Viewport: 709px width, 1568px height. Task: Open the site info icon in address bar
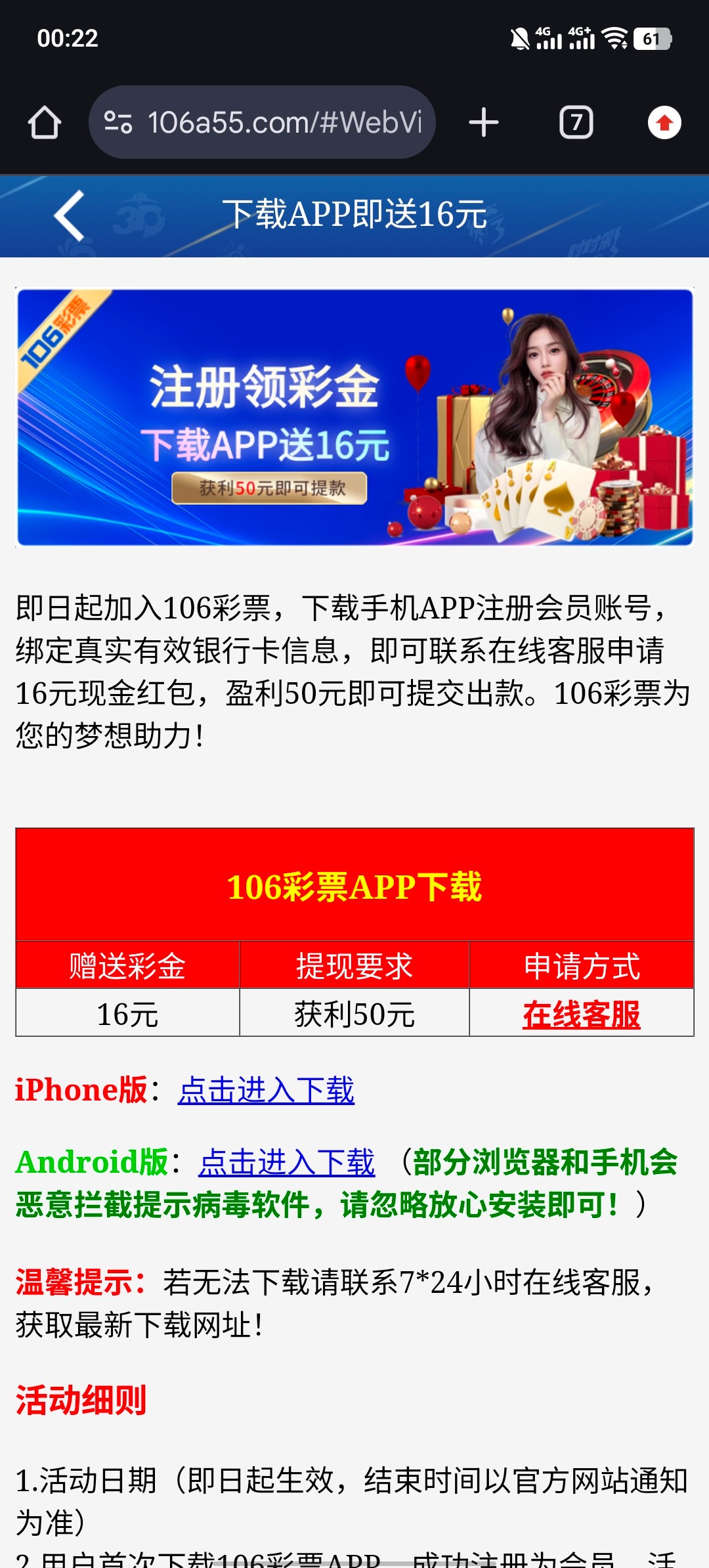point(118,123)
